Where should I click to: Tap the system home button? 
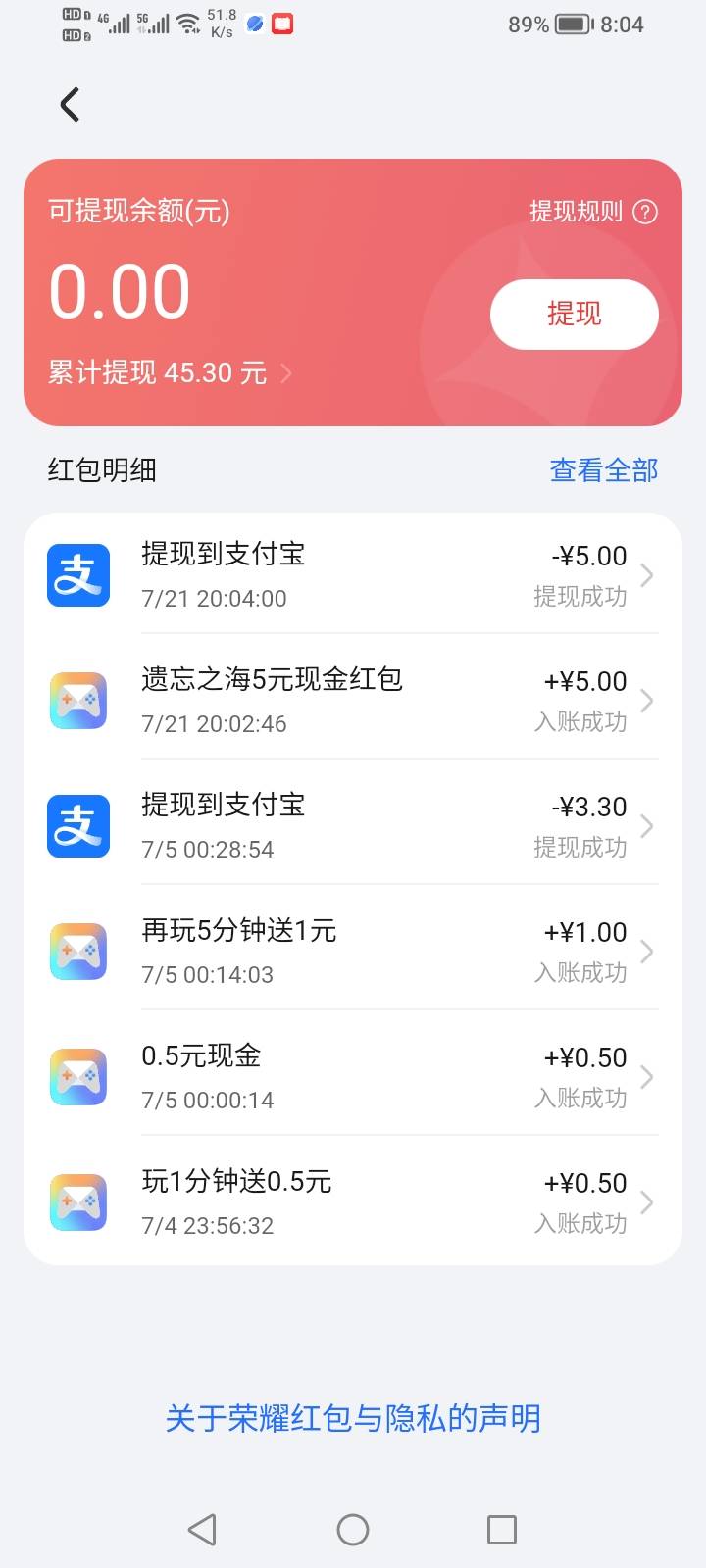353,1530
